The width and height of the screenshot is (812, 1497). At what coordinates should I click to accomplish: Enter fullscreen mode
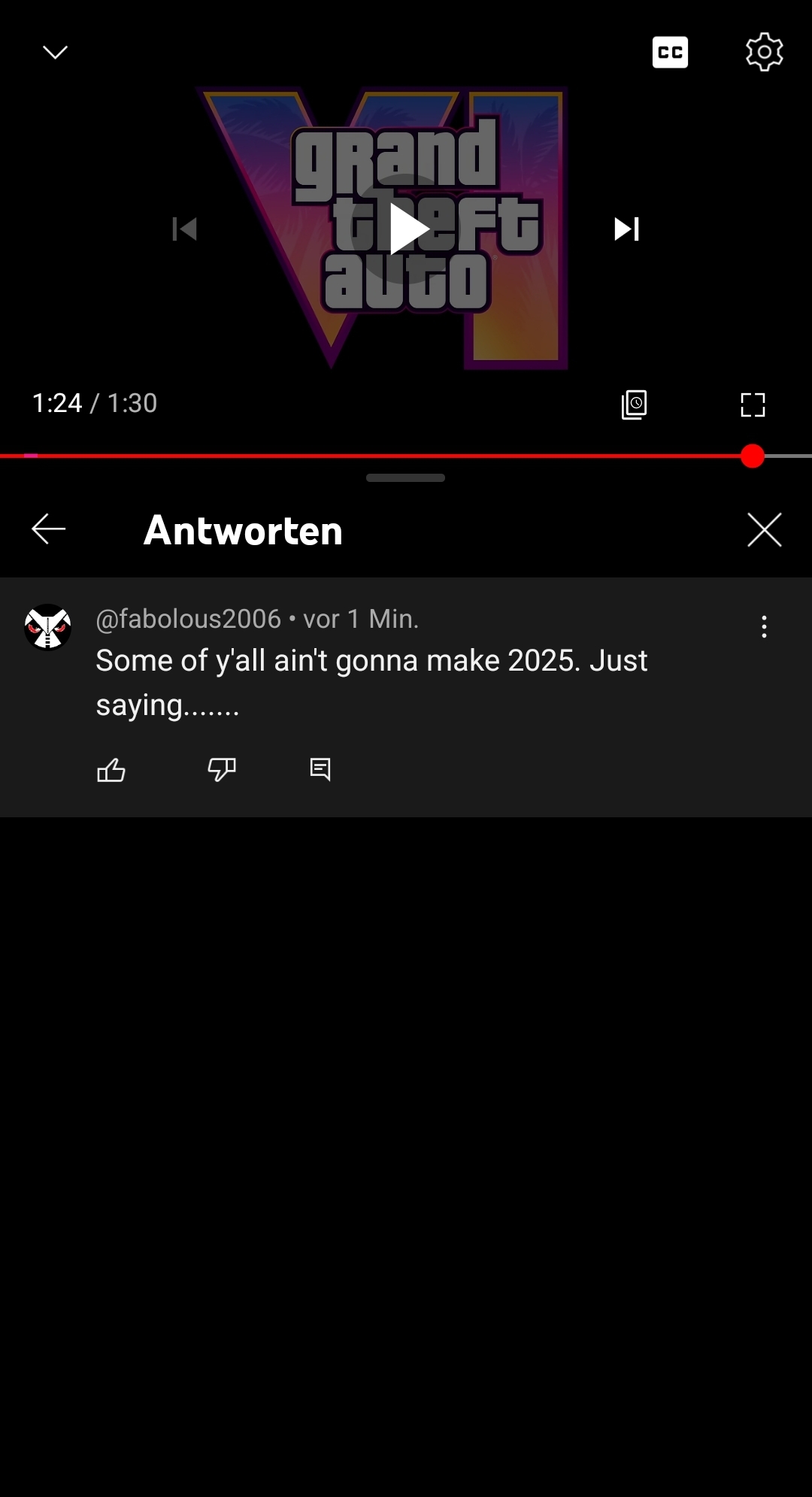pos(753,405)
